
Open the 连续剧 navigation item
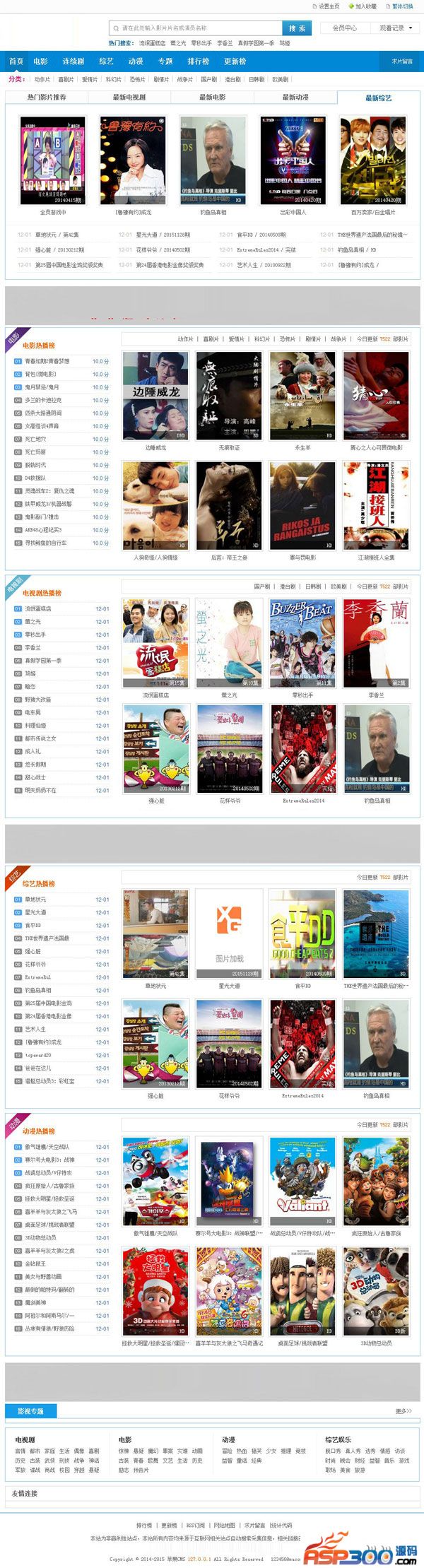pos(73,61)
